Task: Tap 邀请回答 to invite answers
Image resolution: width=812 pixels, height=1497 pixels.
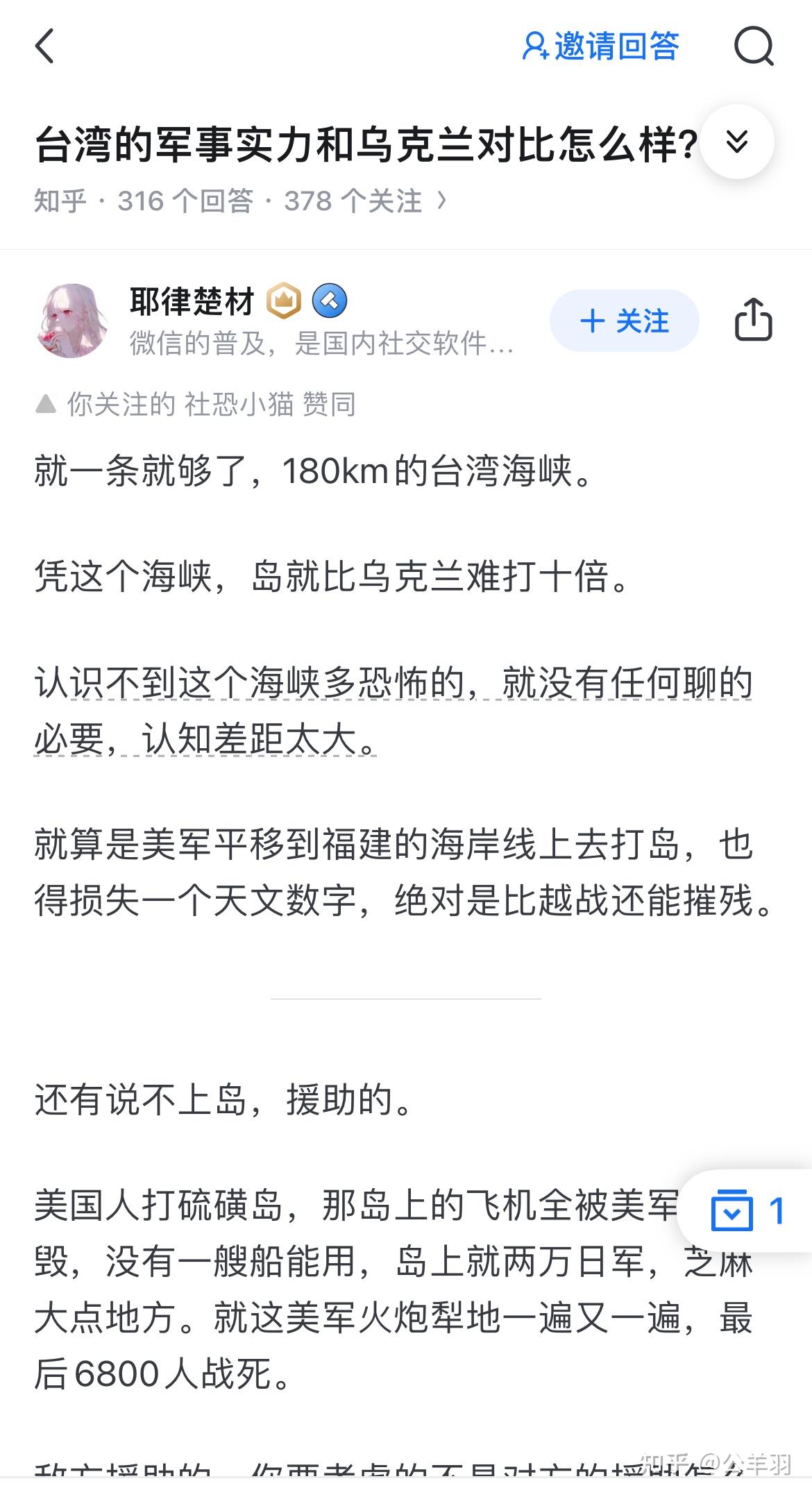Action: pos(601,46)
